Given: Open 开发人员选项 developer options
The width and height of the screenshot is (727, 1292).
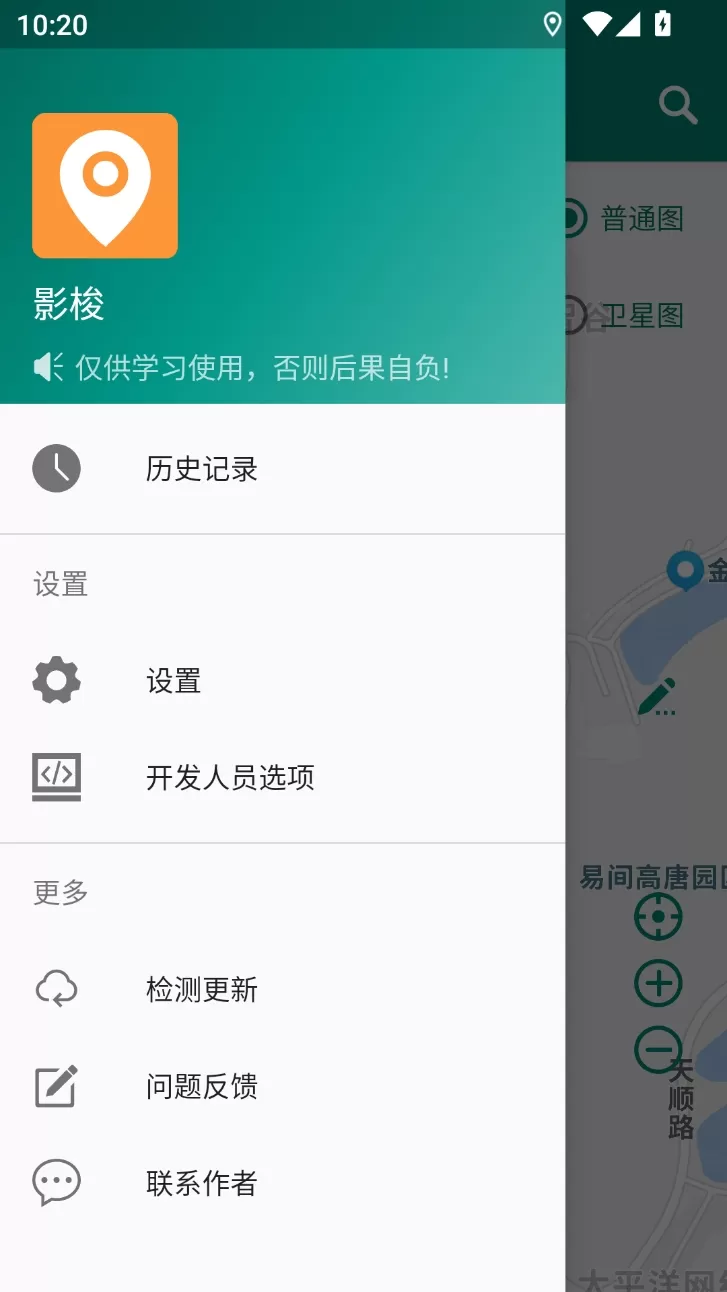Looking at the screenshot, I should 282,777.
